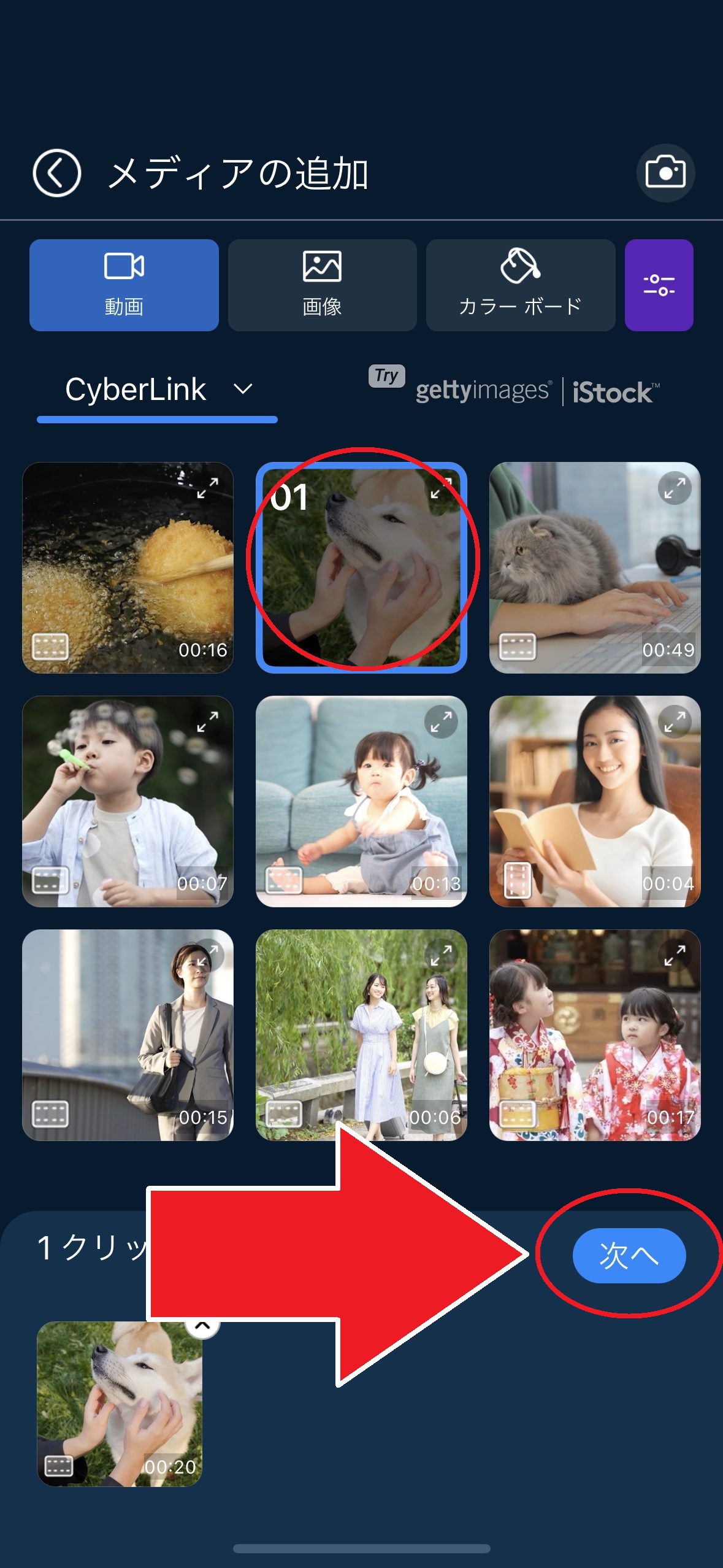This screenshot has height=1568, width=723.
Task: Preview fullscreen the woman reading video 00:04
Action: click(x=675, y=722)
